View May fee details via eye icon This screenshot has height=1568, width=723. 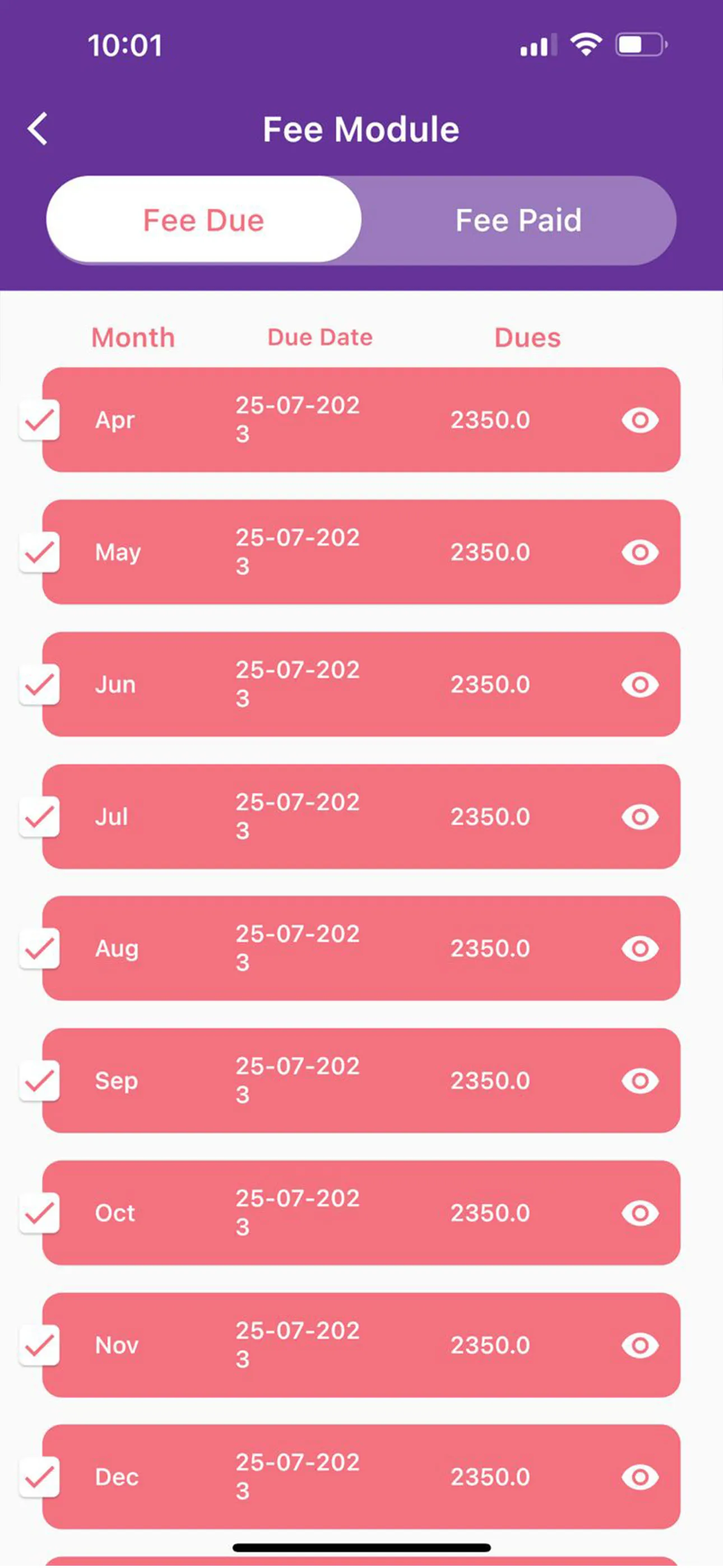pyautogui.click(x=639, y=552)
